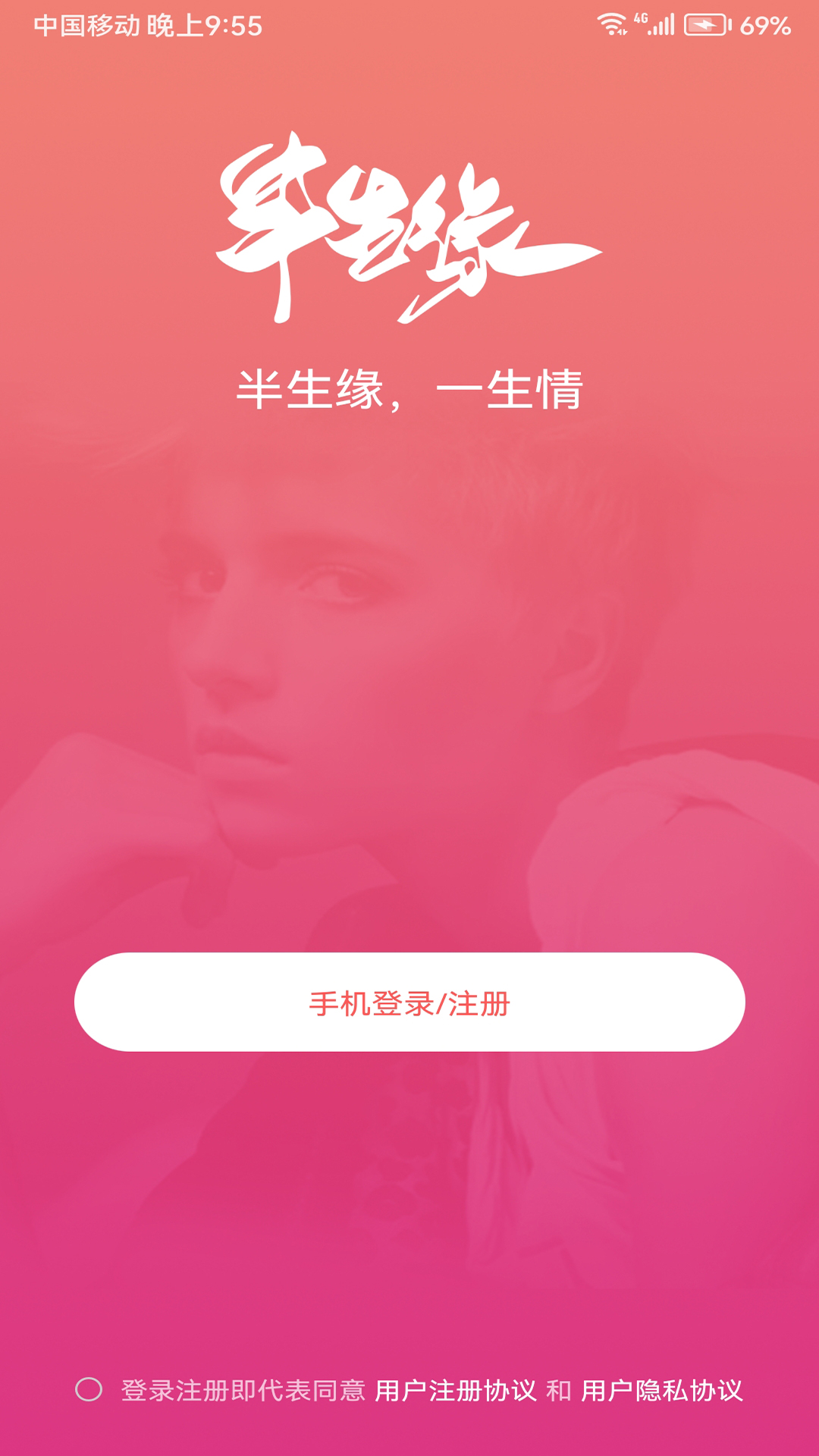Tap the 手机登录/注册 button

(409, 1003)
